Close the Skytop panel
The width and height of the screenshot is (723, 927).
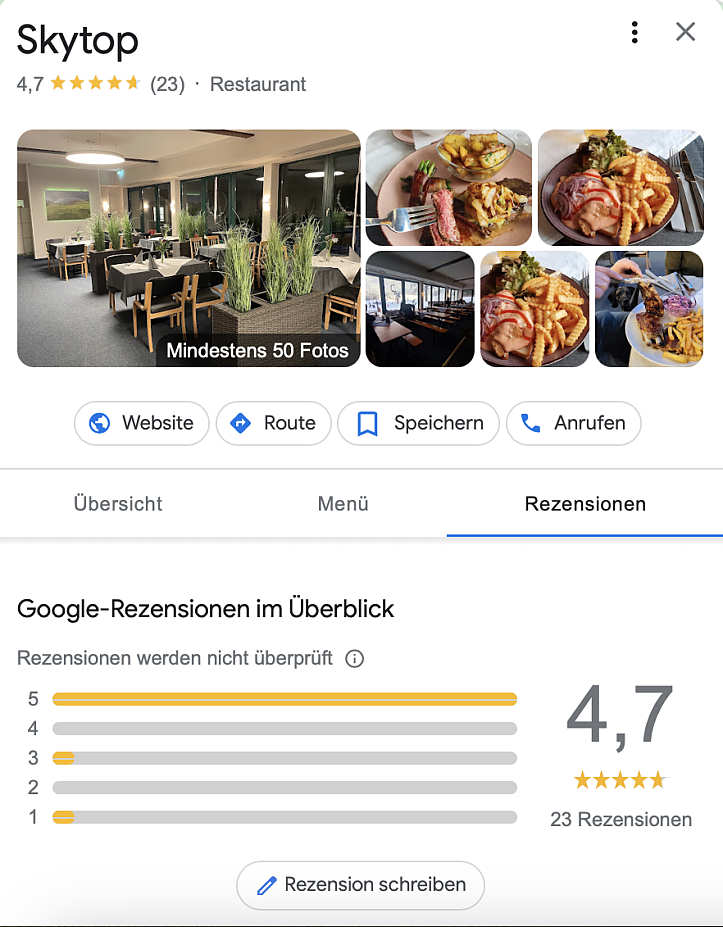point(685,32)
